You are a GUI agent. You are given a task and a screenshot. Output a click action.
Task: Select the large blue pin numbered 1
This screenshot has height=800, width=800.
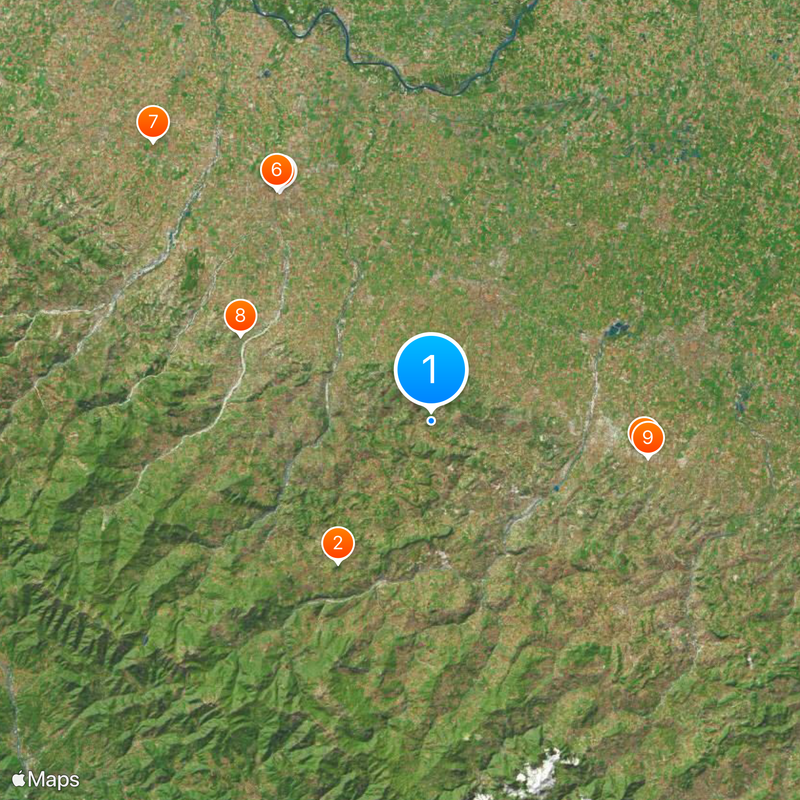pyautogui.click(x=431, y=370)
